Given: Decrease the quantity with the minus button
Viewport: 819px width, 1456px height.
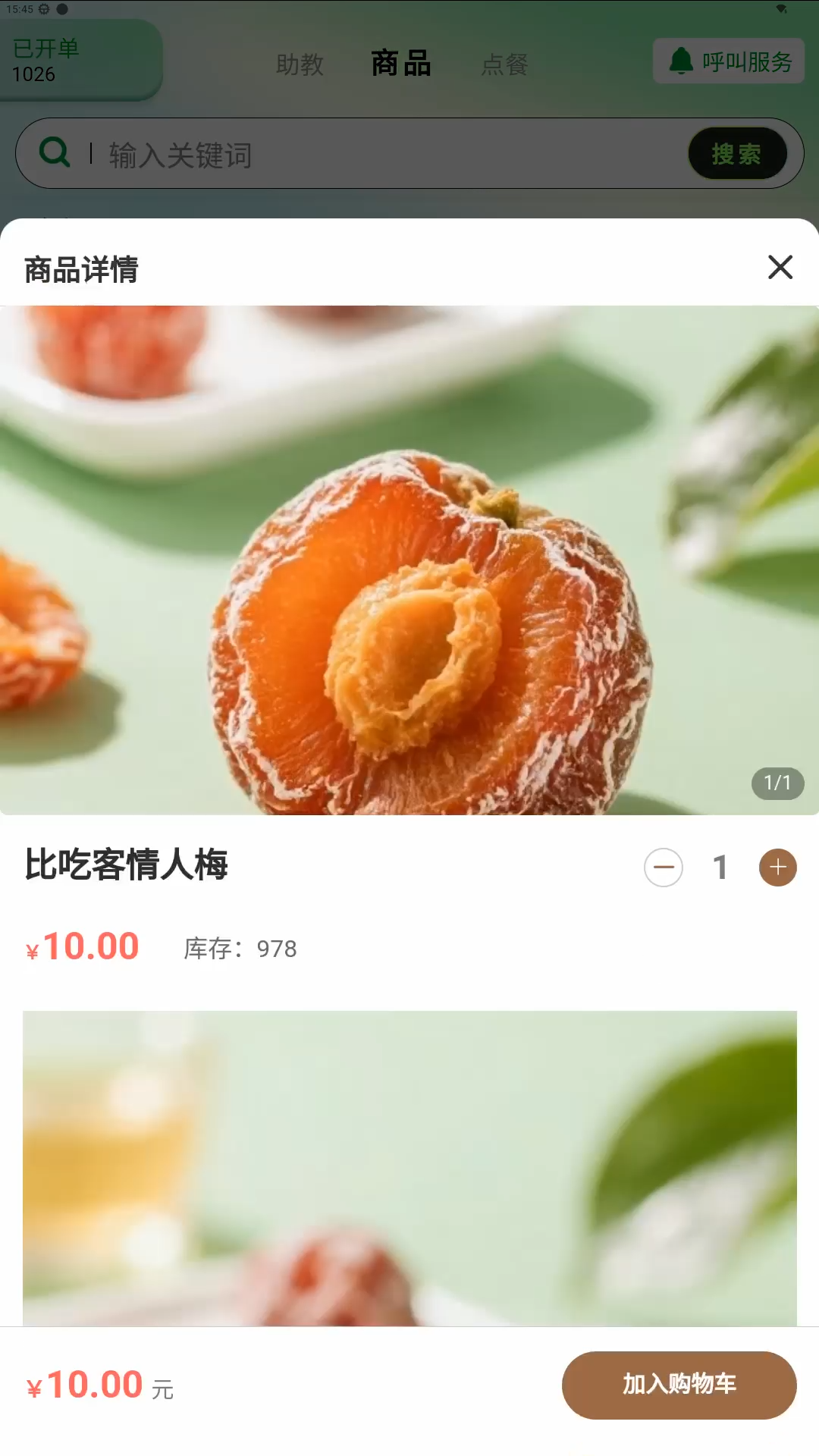Looking at the screenshot, I should coord(664,868).
